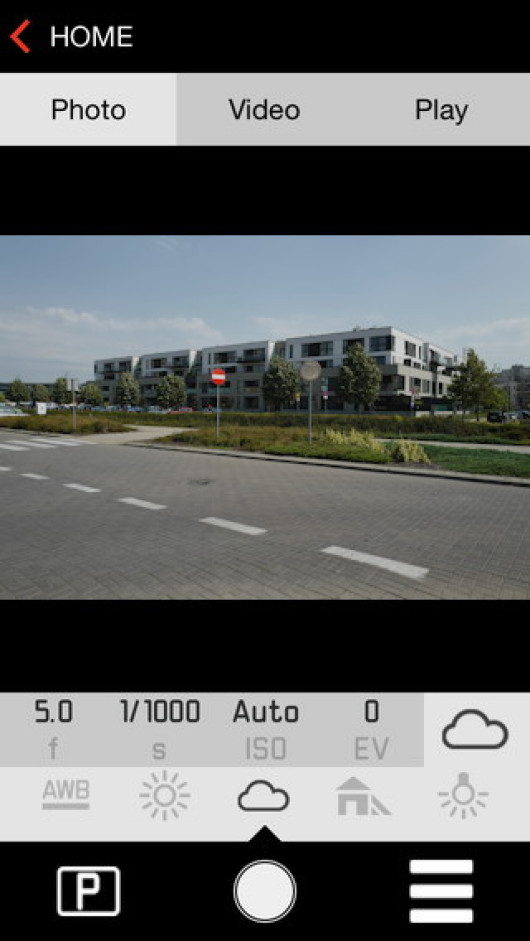
Task: Switch to the Play tab
Action: coord(442,110)
